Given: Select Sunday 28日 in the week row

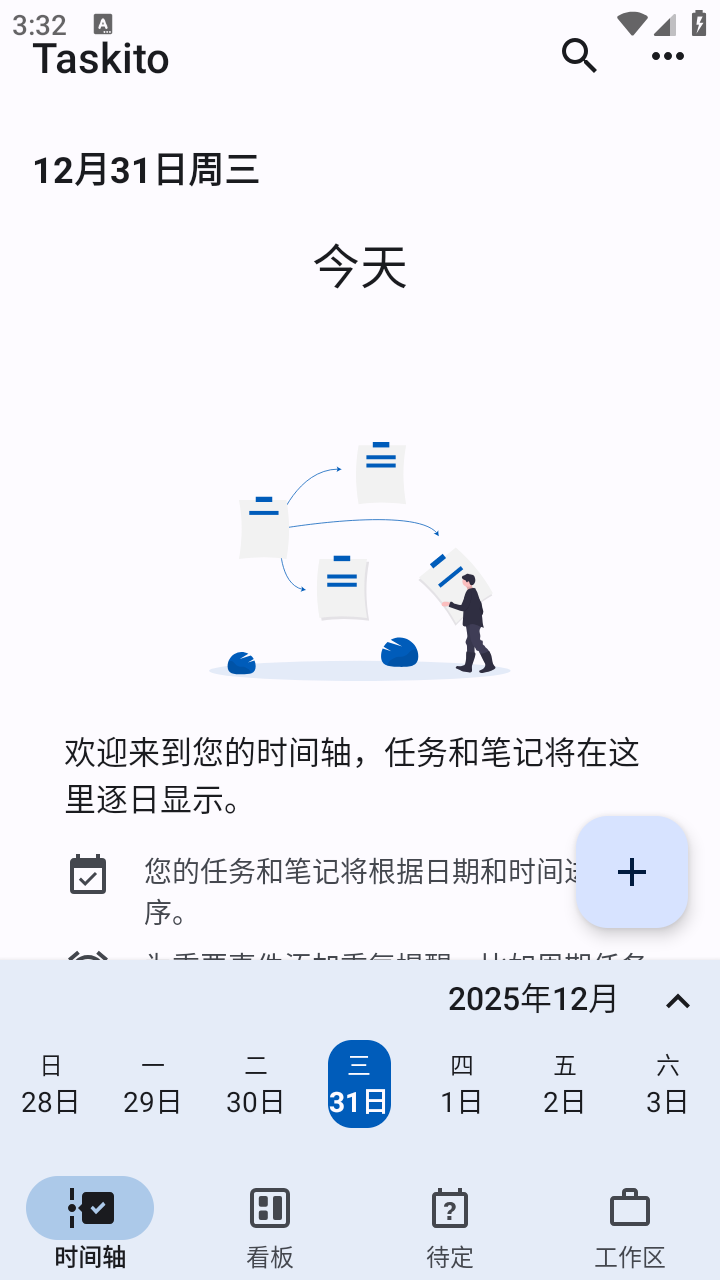Looking at the screenshot, I should click(50, 1085).
